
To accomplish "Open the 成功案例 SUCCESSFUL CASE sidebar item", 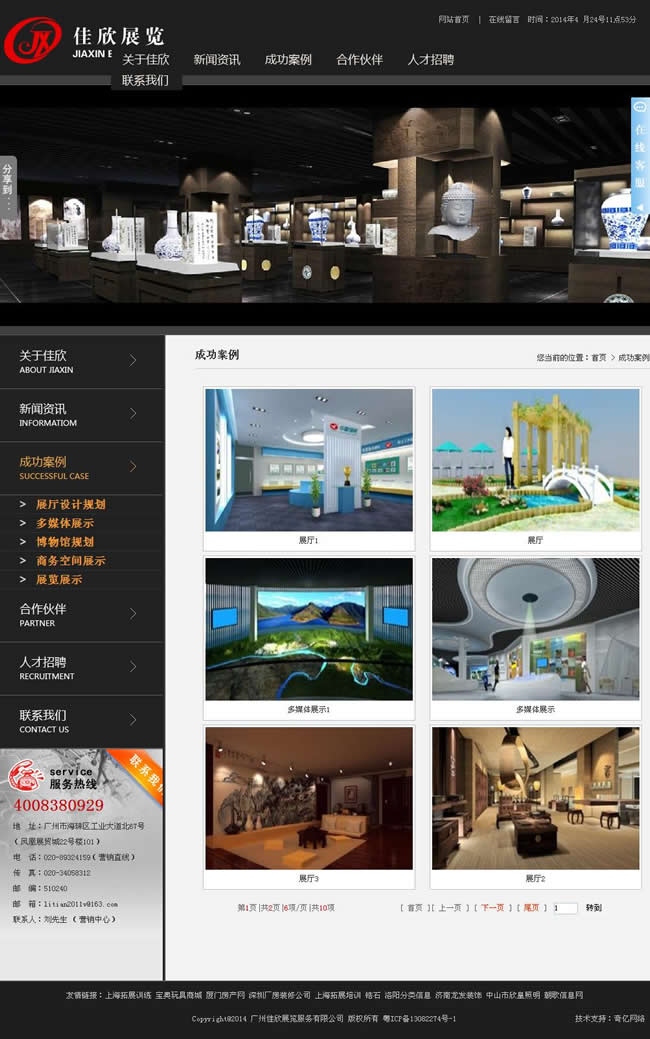I will pyautogui.click(x=80, y=467).
